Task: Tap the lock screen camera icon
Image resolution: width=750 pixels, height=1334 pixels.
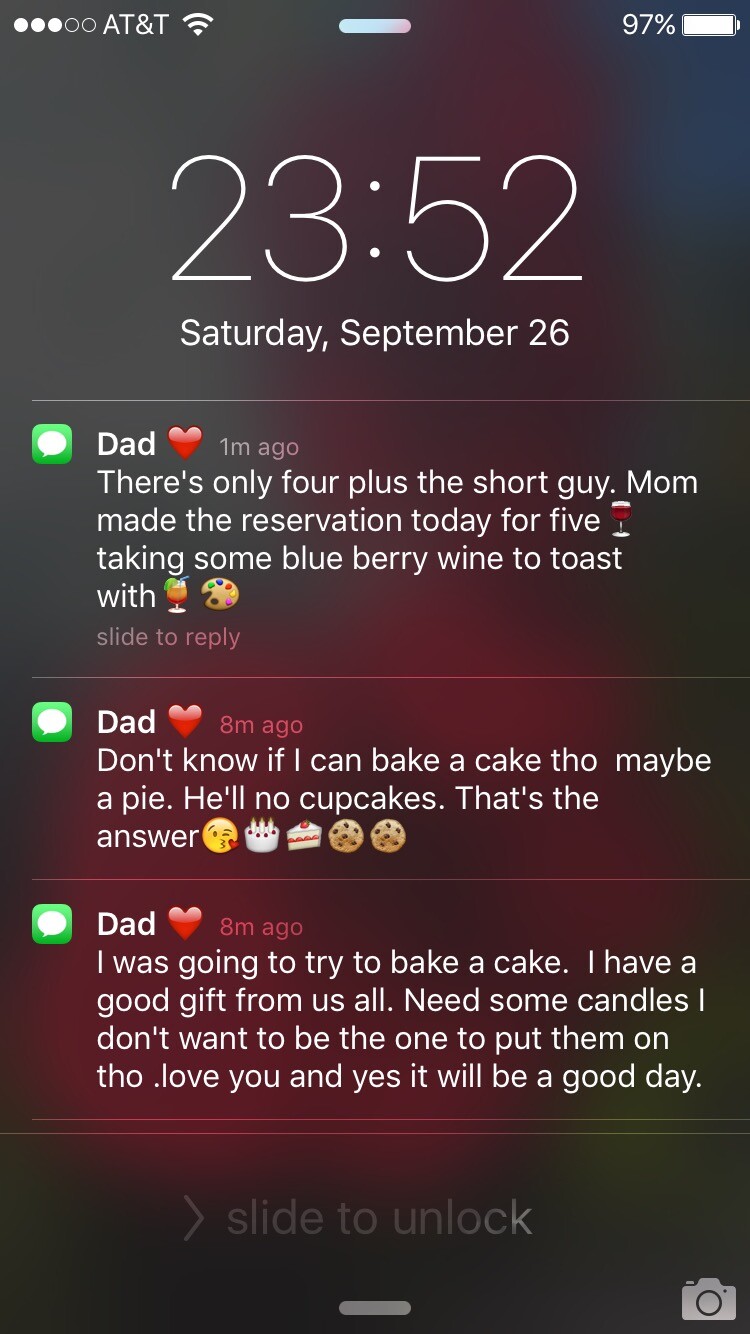Action: 708,1298
